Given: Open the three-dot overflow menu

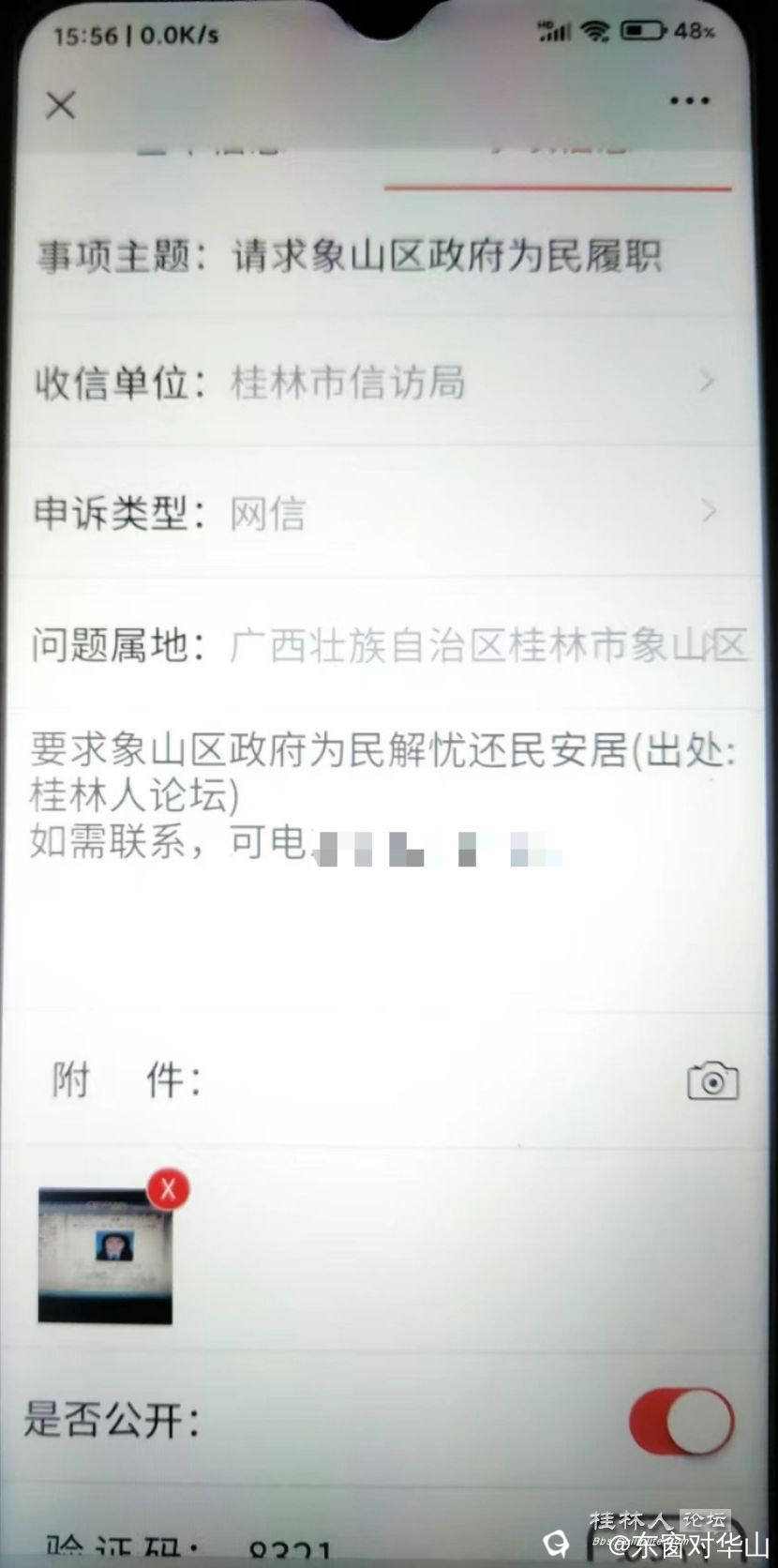Looking at the screenshot, I should click(x=691, y=100).
